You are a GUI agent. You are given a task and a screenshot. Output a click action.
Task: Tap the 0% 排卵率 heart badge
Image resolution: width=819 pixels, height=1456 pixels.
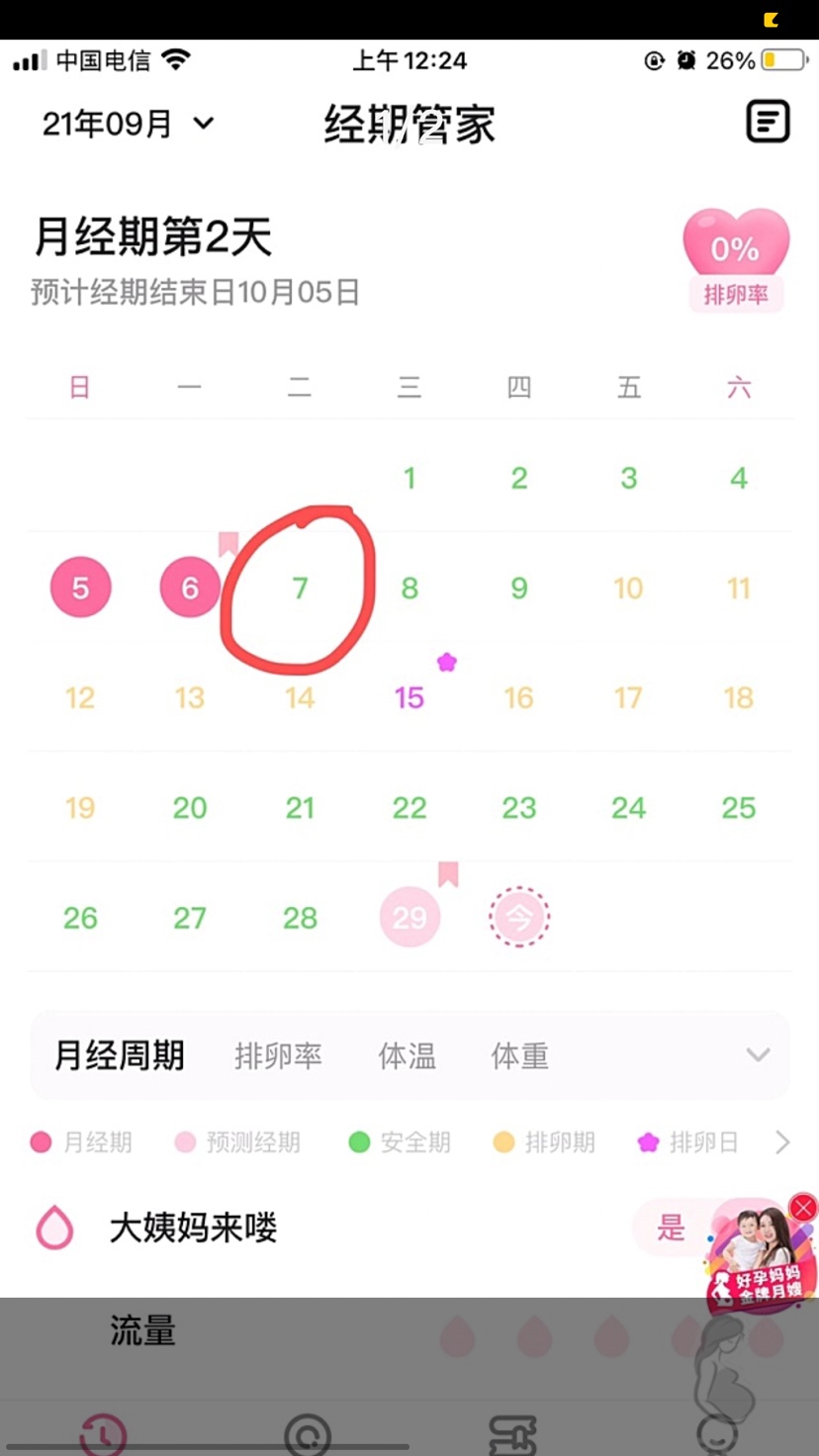(x=735, y=259)
